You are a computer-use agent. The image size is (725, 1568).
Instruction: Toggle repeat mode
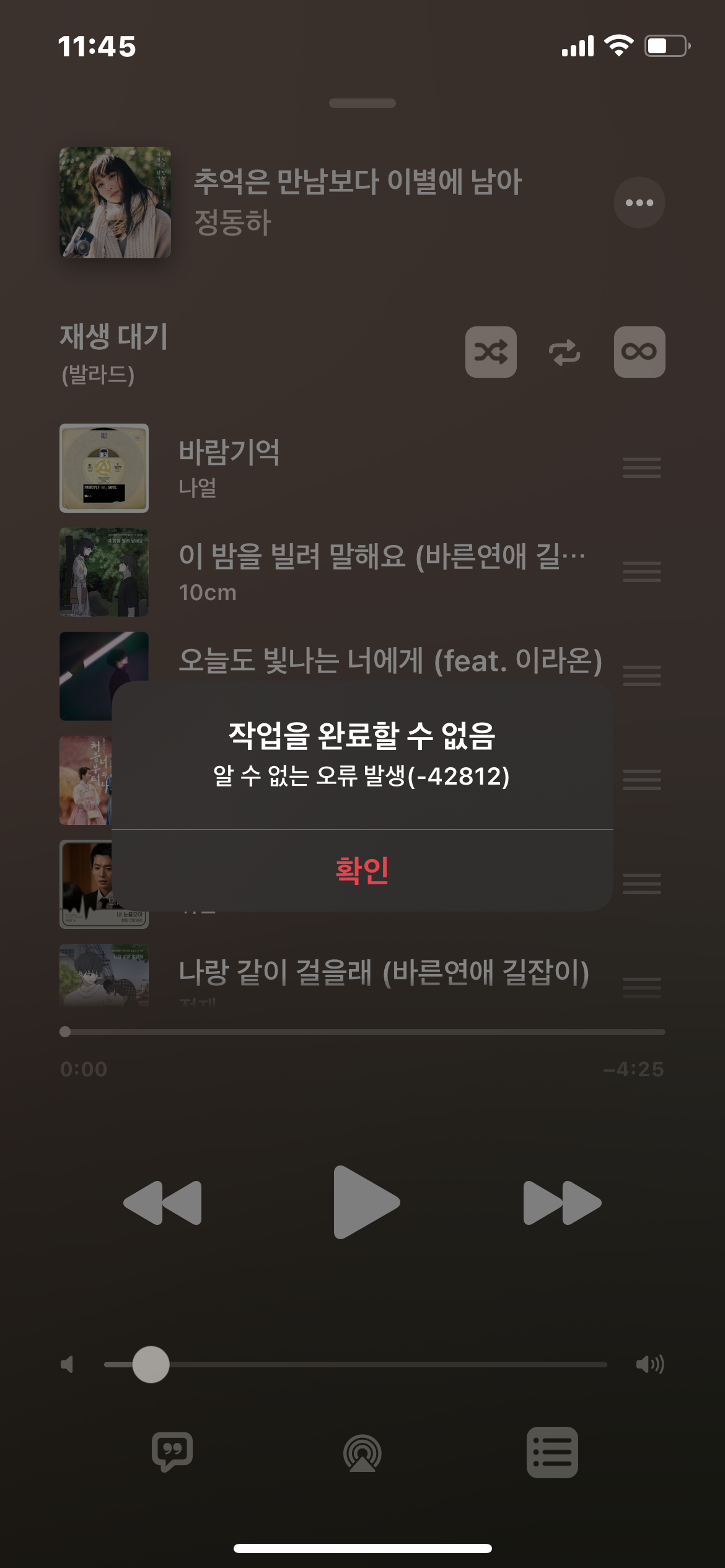tap(565, 352)
